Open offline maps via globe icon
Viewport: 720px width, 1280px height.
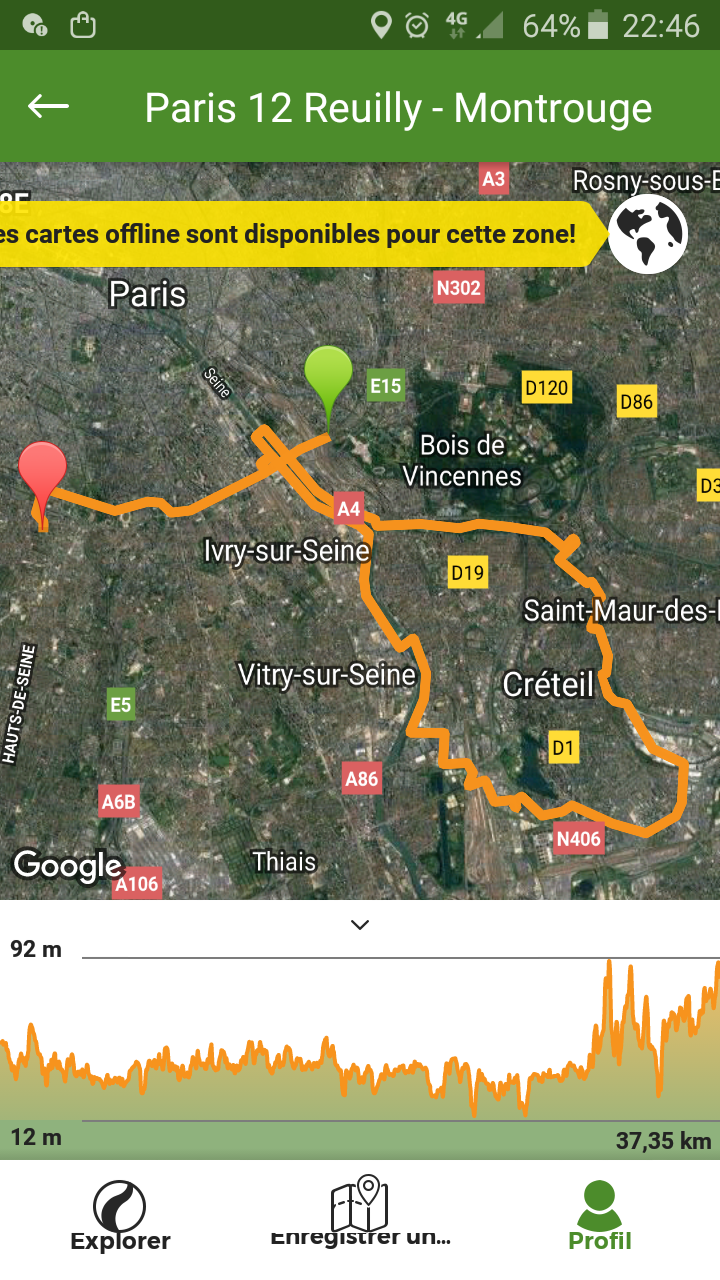tap(648, 233)
